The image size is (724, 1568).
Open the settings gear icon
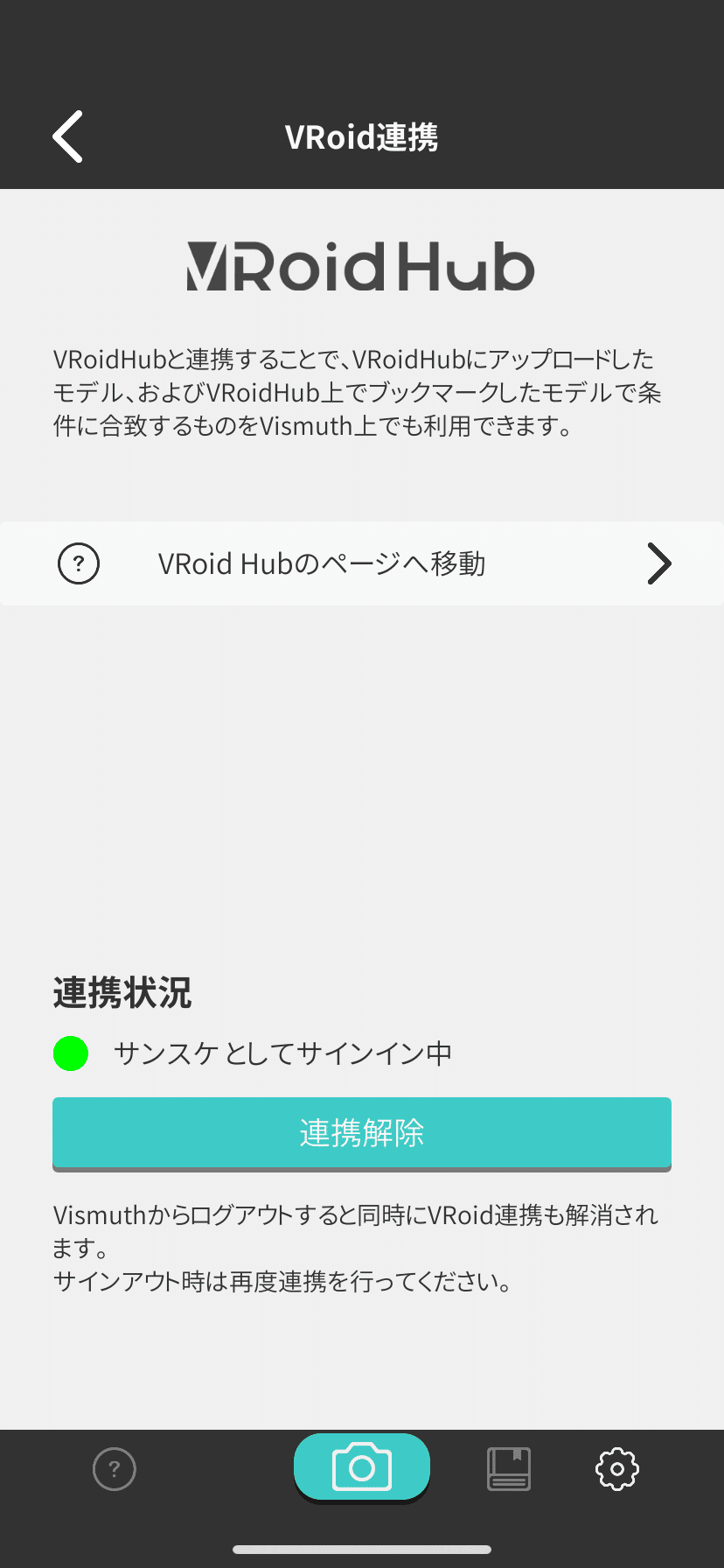coord(617,1469)
